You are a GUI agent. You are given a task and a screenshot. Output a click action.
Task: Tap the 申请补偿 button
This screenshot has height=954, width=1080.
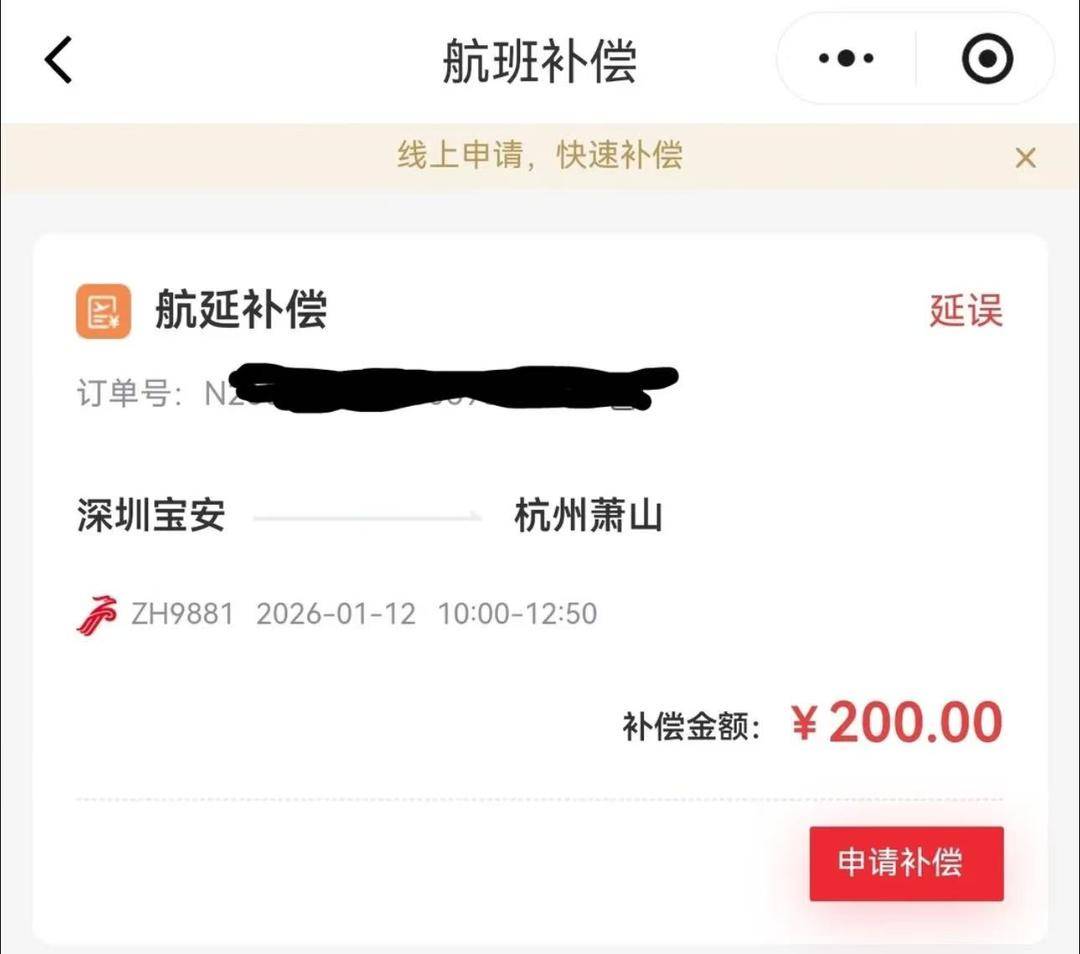tap(905, 863)
